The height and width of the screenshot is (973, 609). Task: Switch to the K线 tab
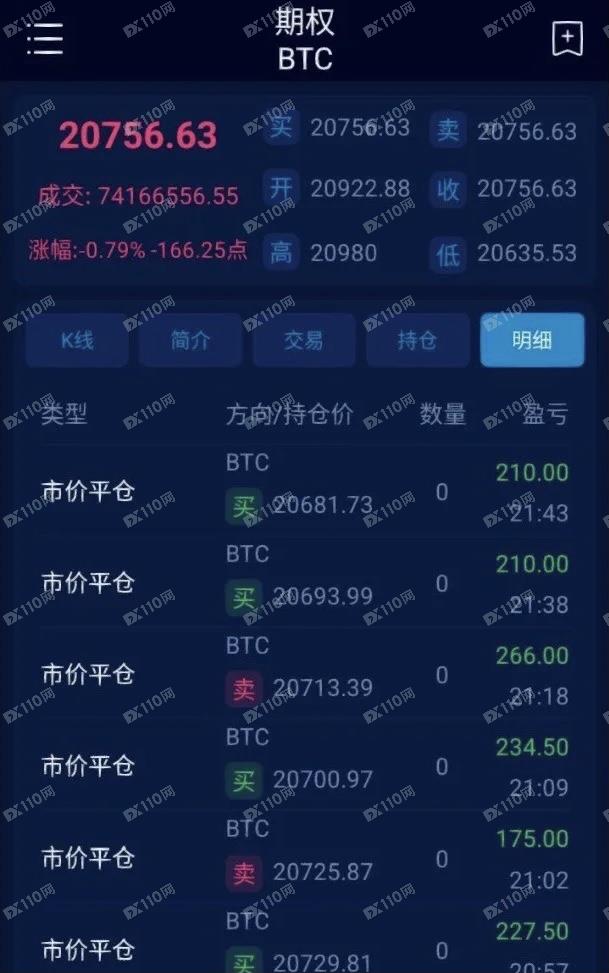pyautogui.click(x=77, y=340)
